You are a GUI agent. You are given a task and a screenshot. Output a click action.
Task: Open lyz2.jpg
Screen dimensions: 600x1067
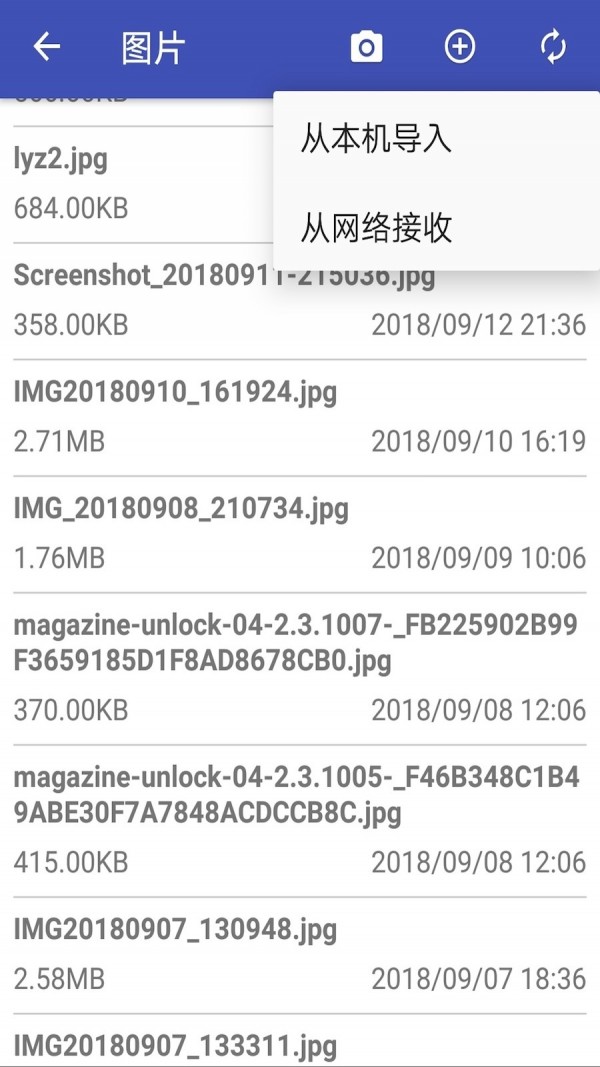tap(143, 184)
